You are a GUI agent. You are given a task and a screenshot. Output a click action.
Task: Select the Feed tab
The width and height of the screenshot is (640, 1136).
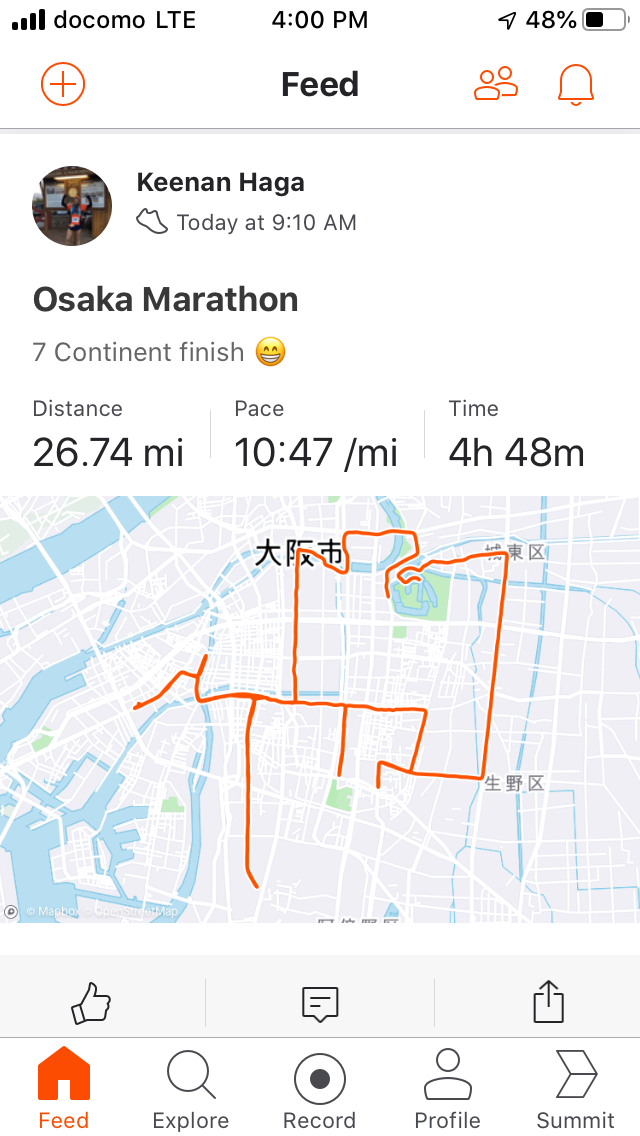(64, 1088)
